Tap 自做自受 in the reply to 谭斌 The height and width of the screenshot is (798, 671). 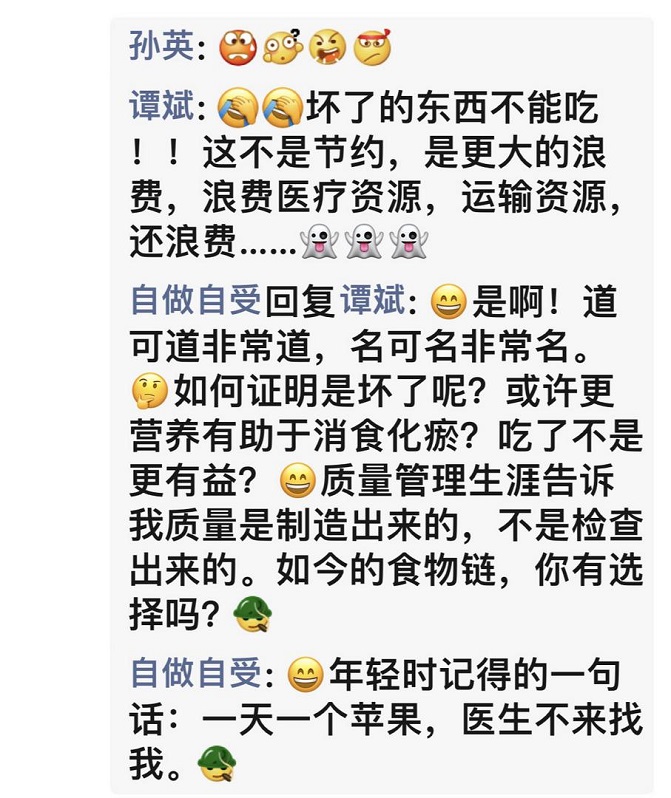[195, 299]
